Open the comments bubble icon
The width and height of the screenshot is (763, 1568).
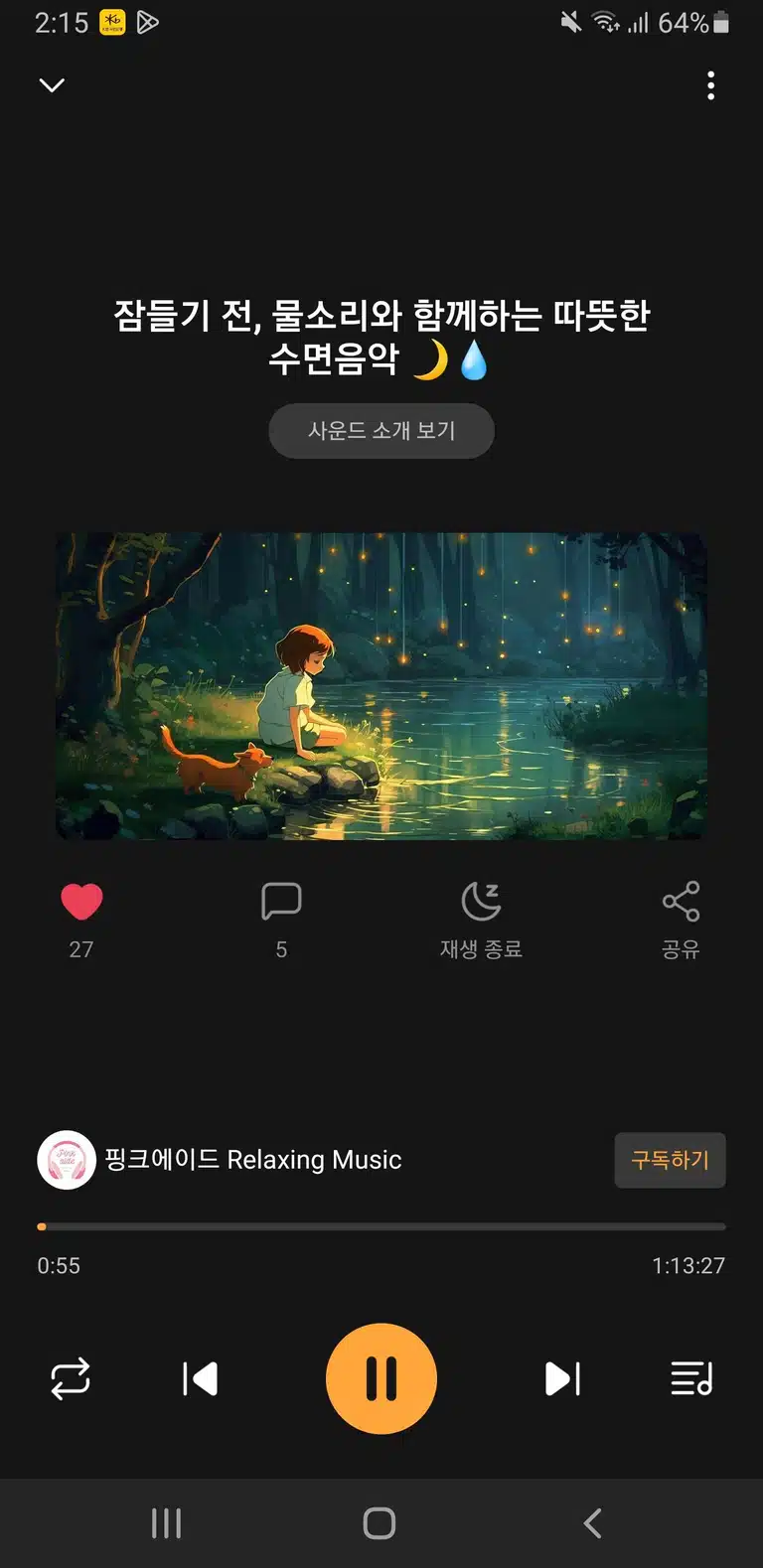point(281,902)
